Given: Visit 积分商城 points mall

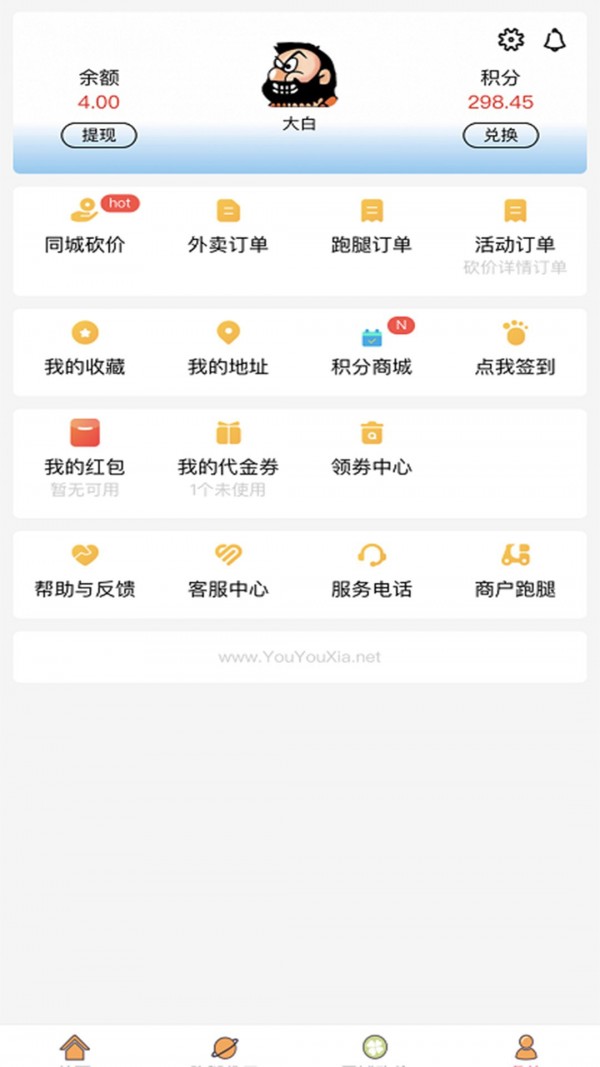Looking at the screenshot, I should [x=371, y=350].
